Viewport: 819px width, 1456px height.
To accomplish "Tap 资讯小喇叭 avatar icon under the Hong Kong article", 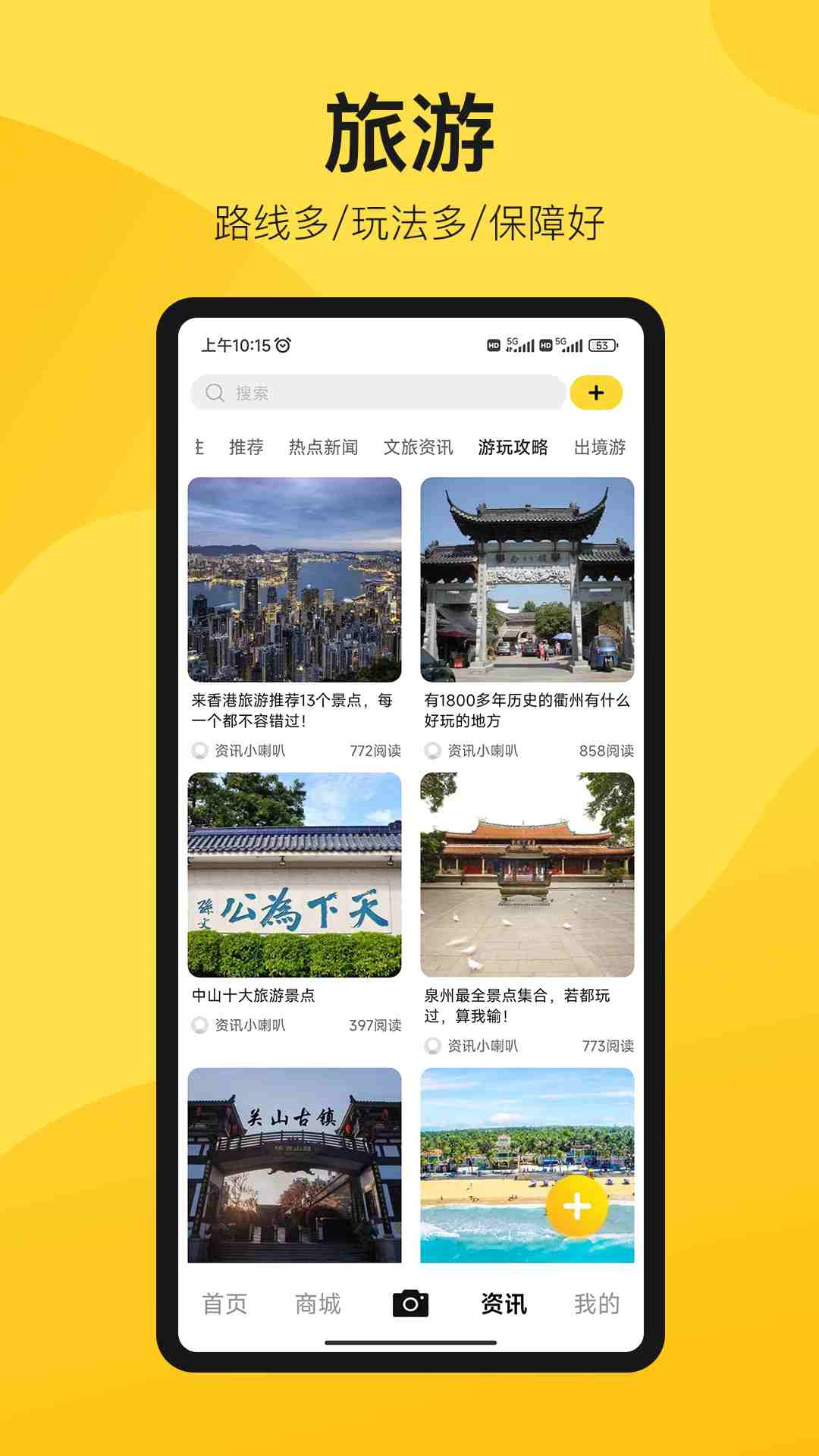I will 199,752.
